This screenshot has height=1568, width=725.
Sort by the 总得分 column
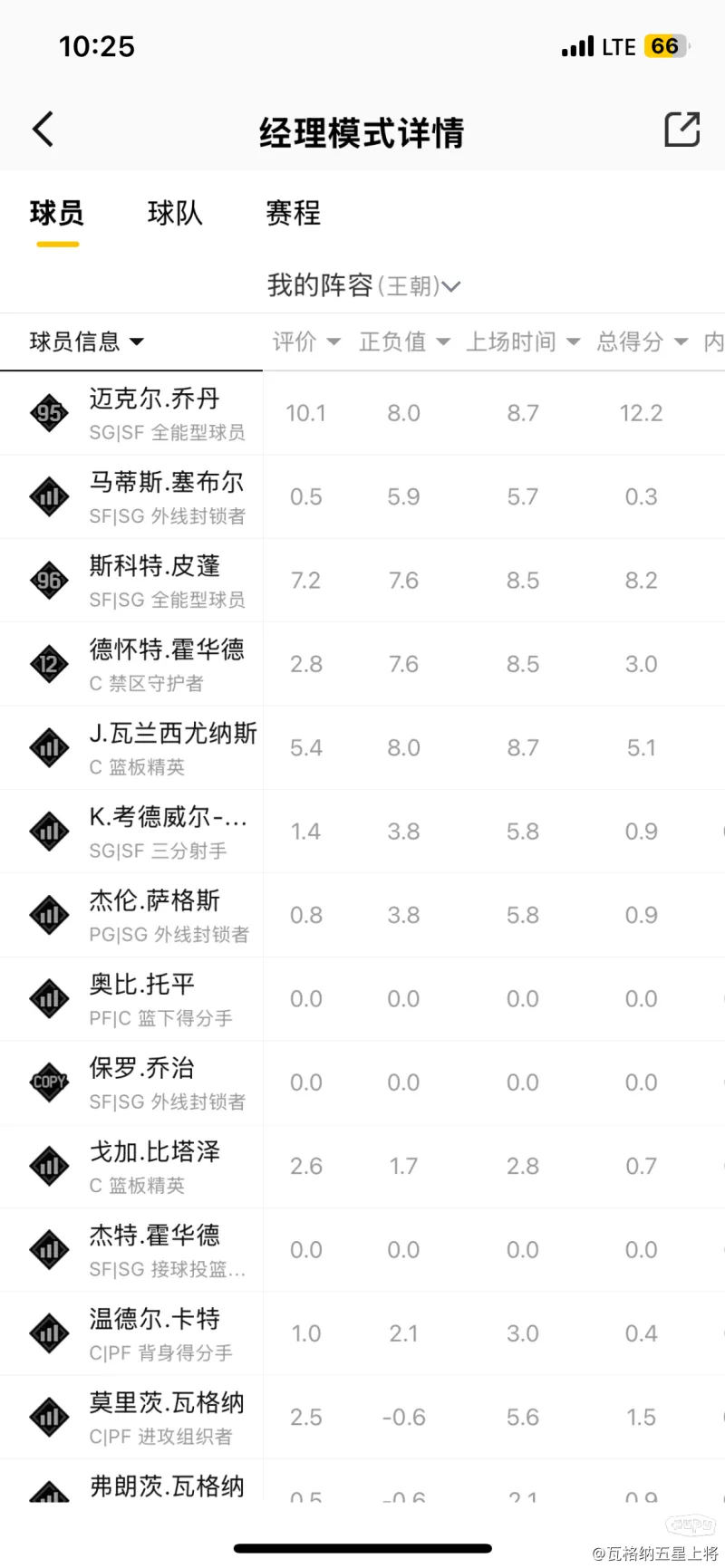tap(642, 341)
